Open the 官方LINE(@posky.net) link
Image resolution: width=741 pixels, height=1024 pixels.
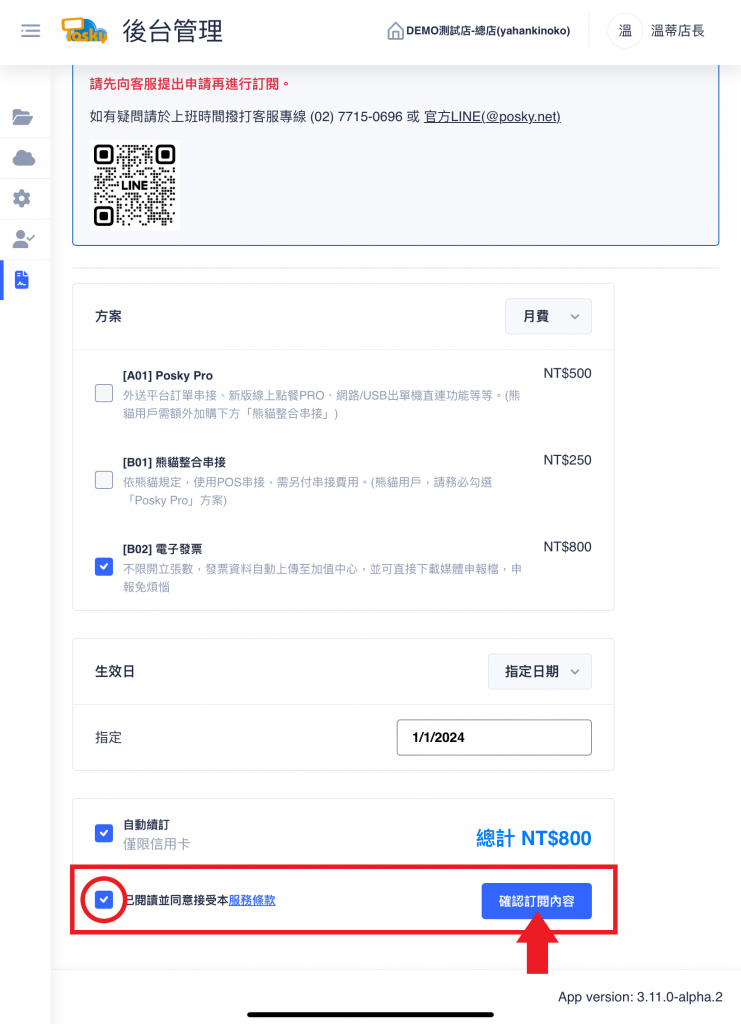point(492,116)
